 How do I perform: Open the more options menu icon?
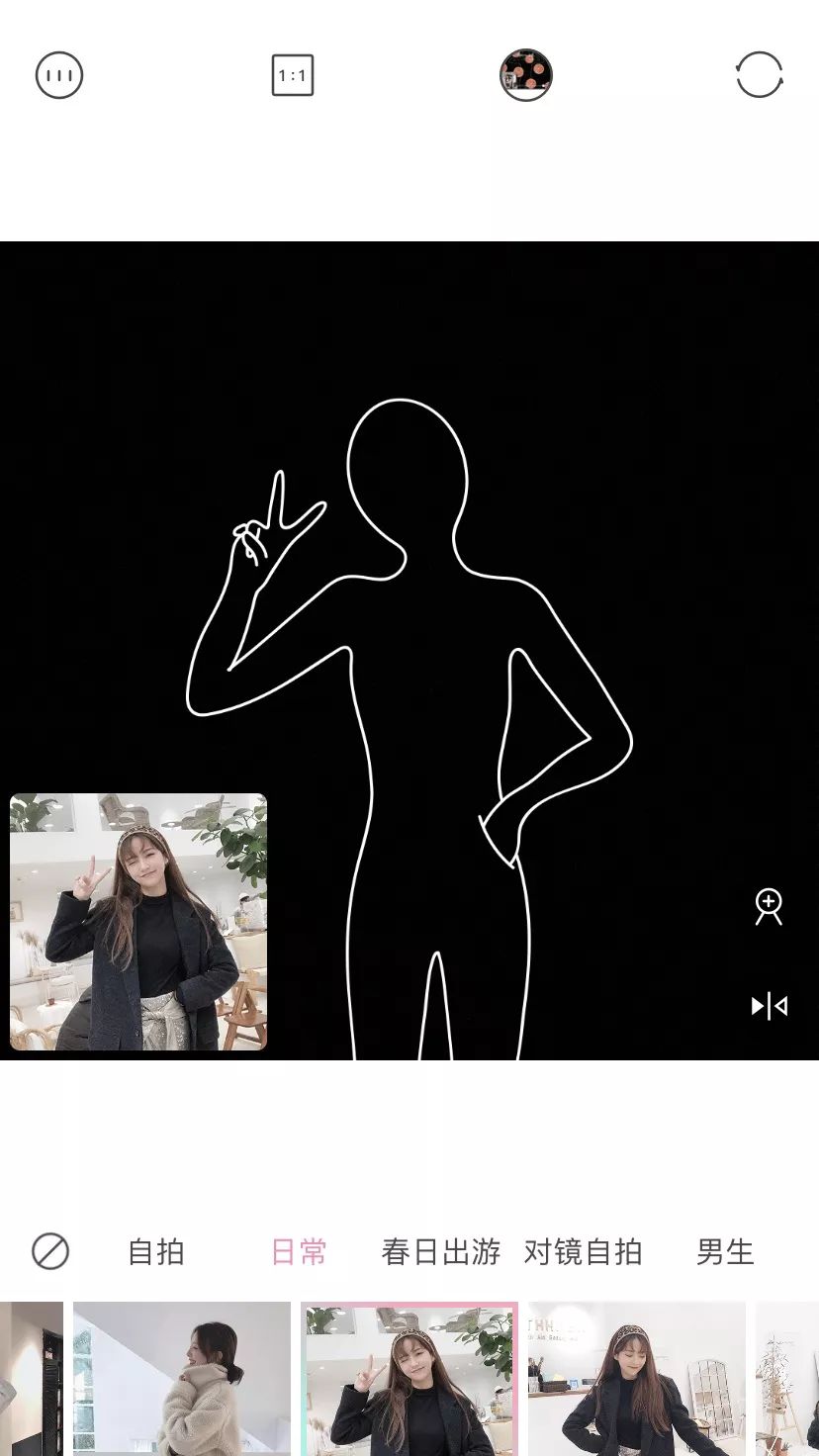59,75
